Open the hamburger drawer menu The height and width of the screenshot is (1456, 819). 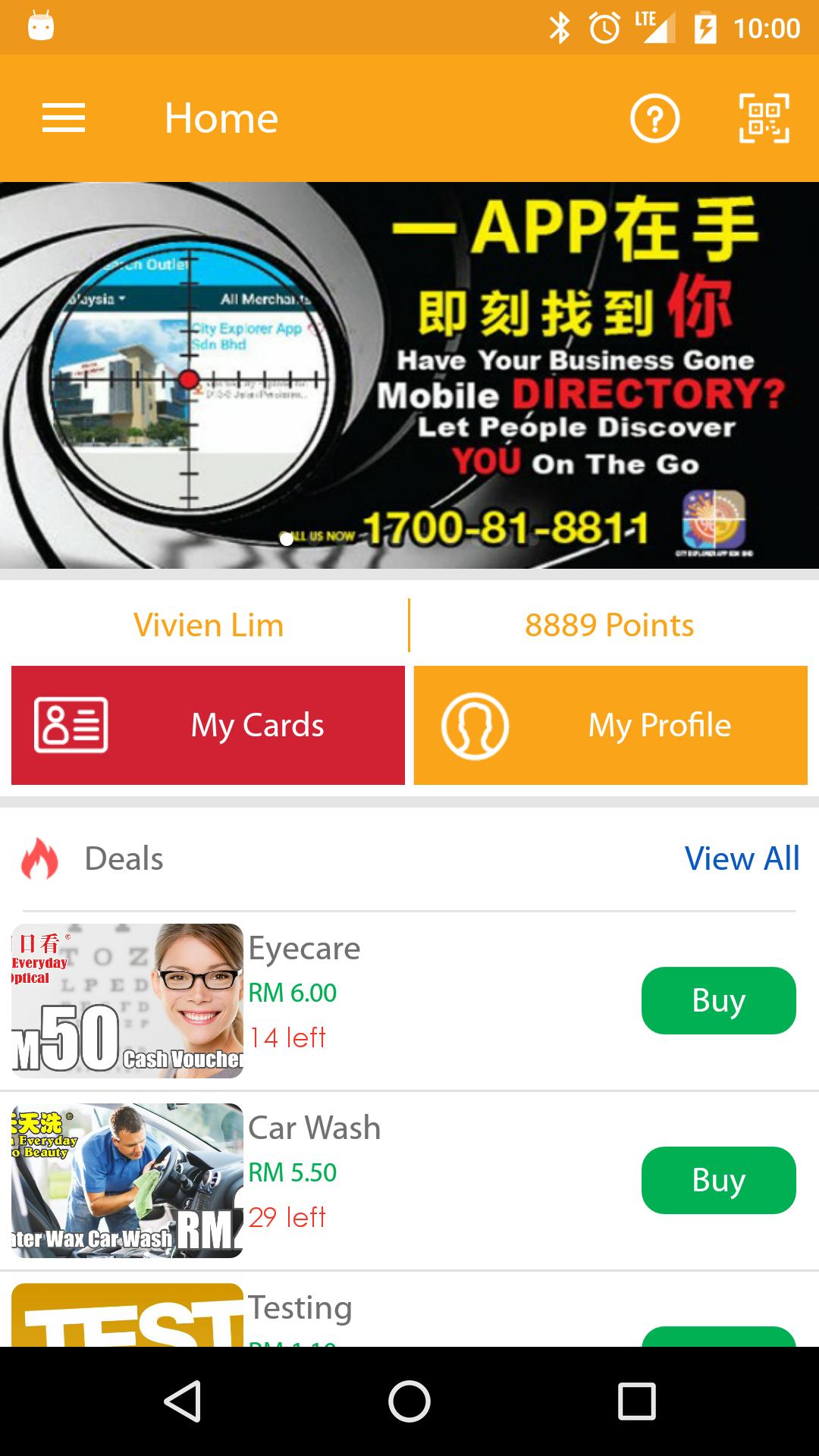point(64,118)
